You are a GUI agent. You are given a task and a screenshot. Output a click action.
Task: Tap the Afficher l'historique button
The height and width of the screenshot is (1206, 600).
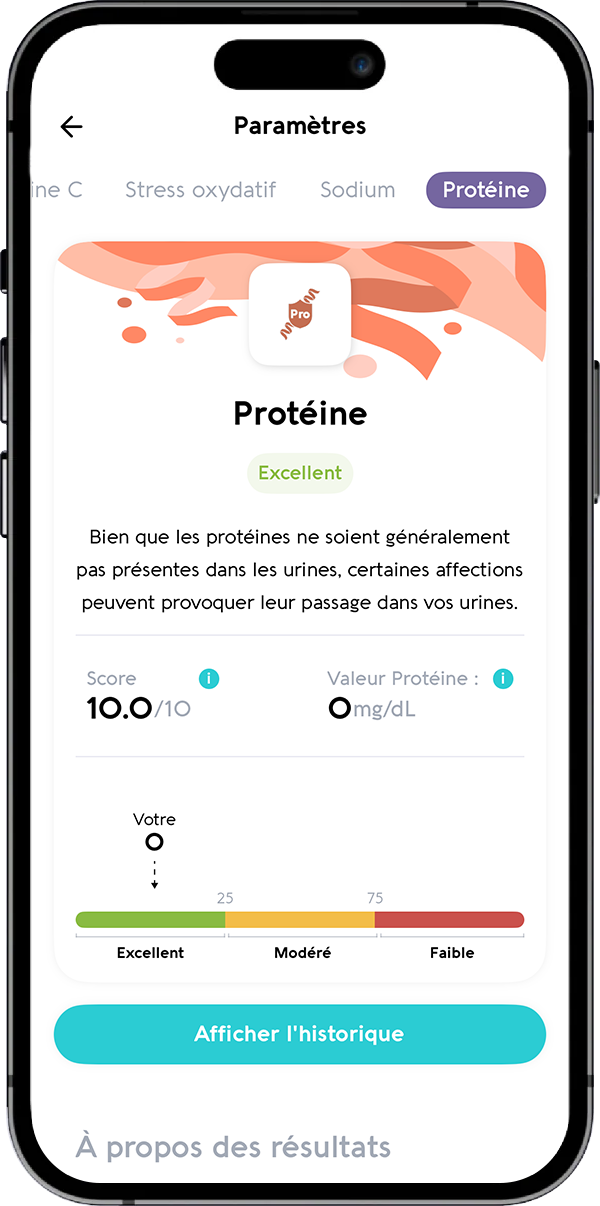300,1034
